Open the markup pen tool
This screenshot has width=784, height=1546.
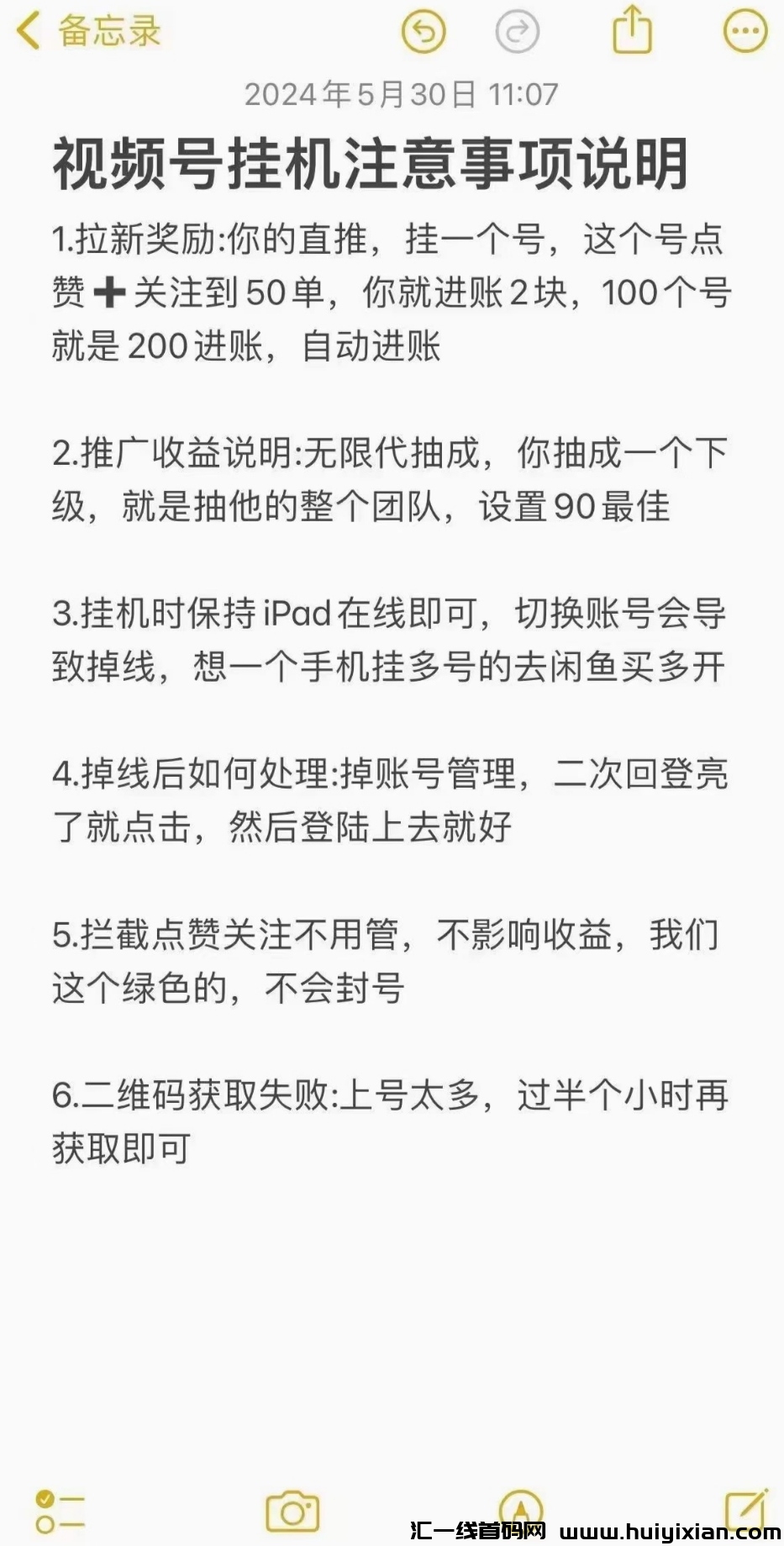pos(521,1510)
